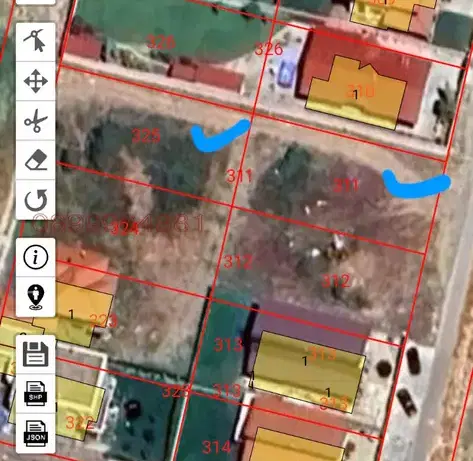Choose the move (four-arrow) tool

[35, 81]
